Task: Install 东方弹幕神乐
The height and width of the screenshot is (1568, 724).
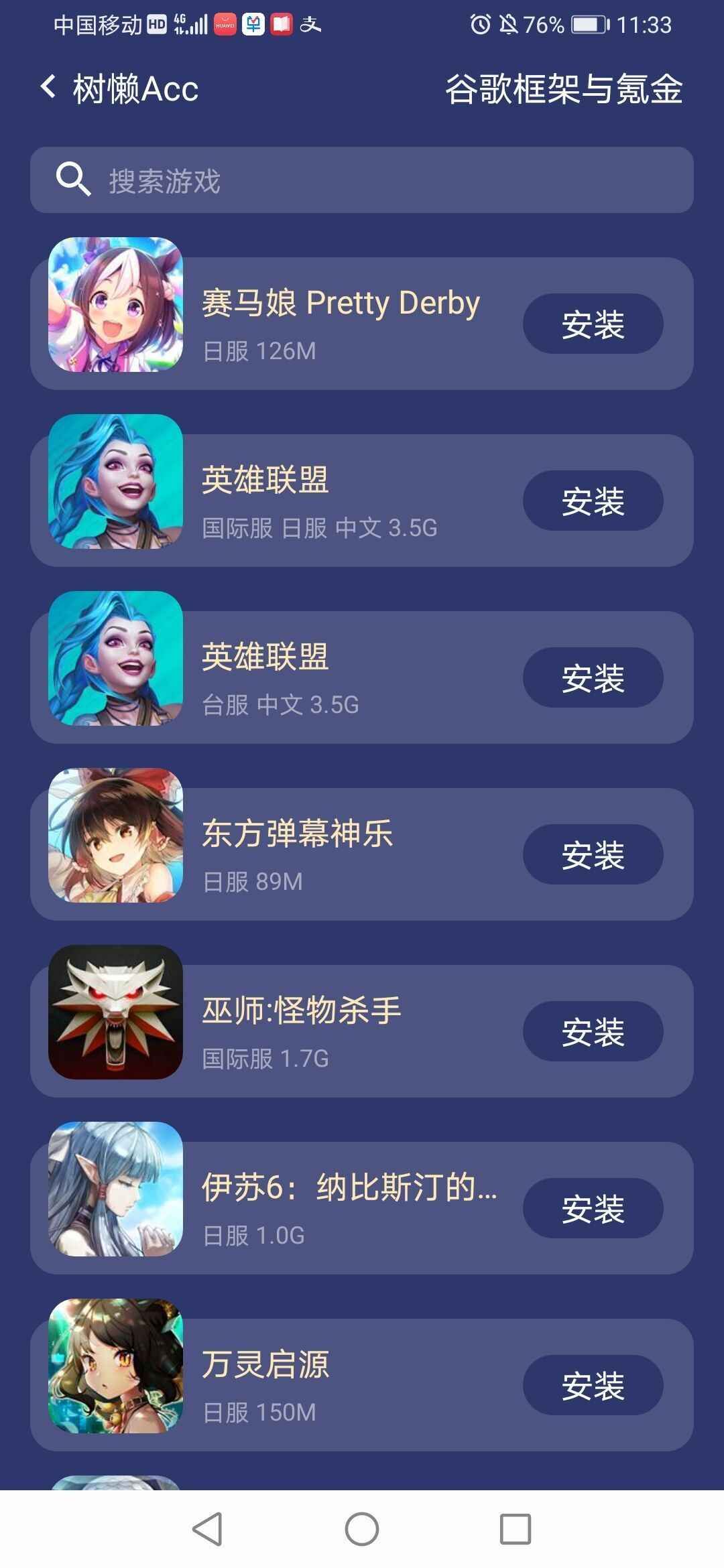Action: point(593,855)
